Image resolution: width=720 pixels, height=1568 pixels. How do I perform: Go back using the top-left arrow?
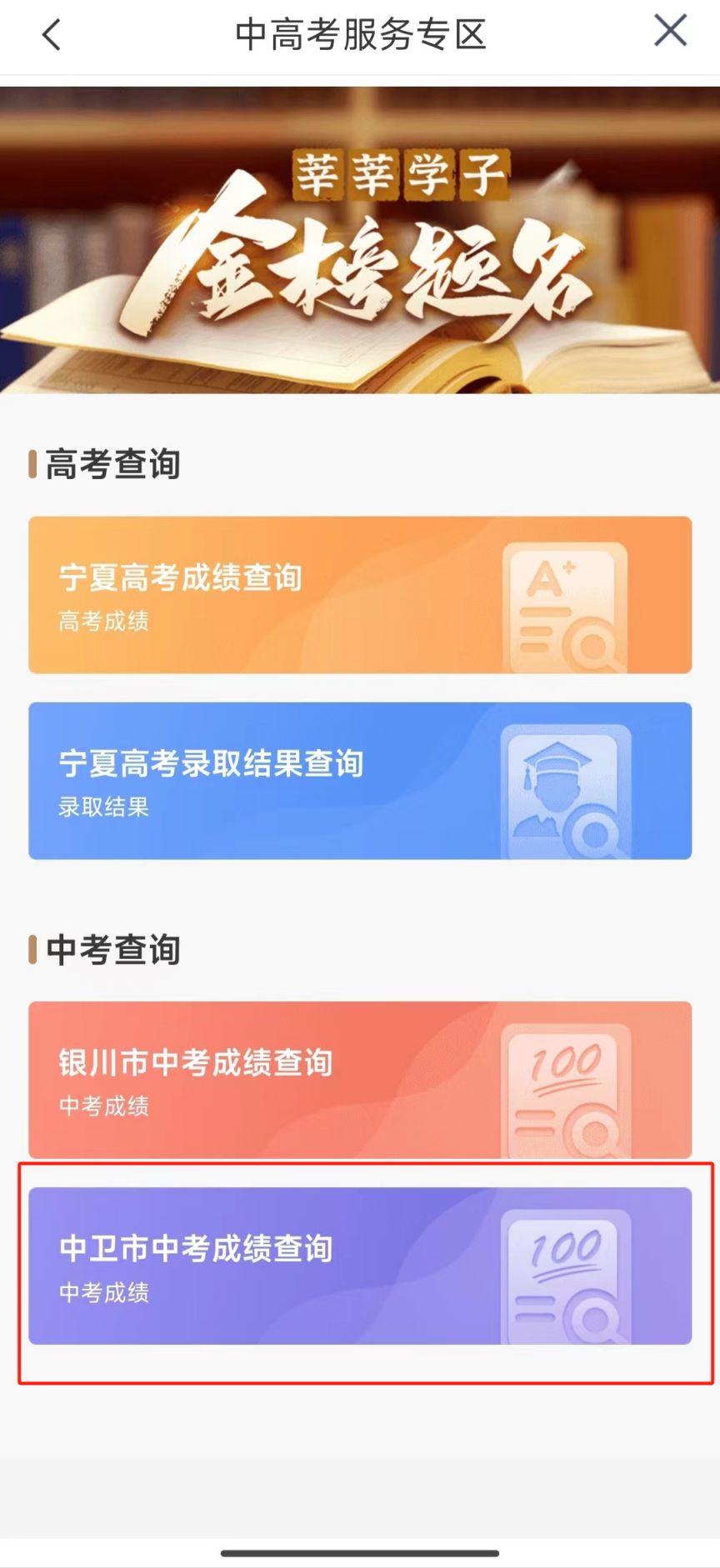52,35
